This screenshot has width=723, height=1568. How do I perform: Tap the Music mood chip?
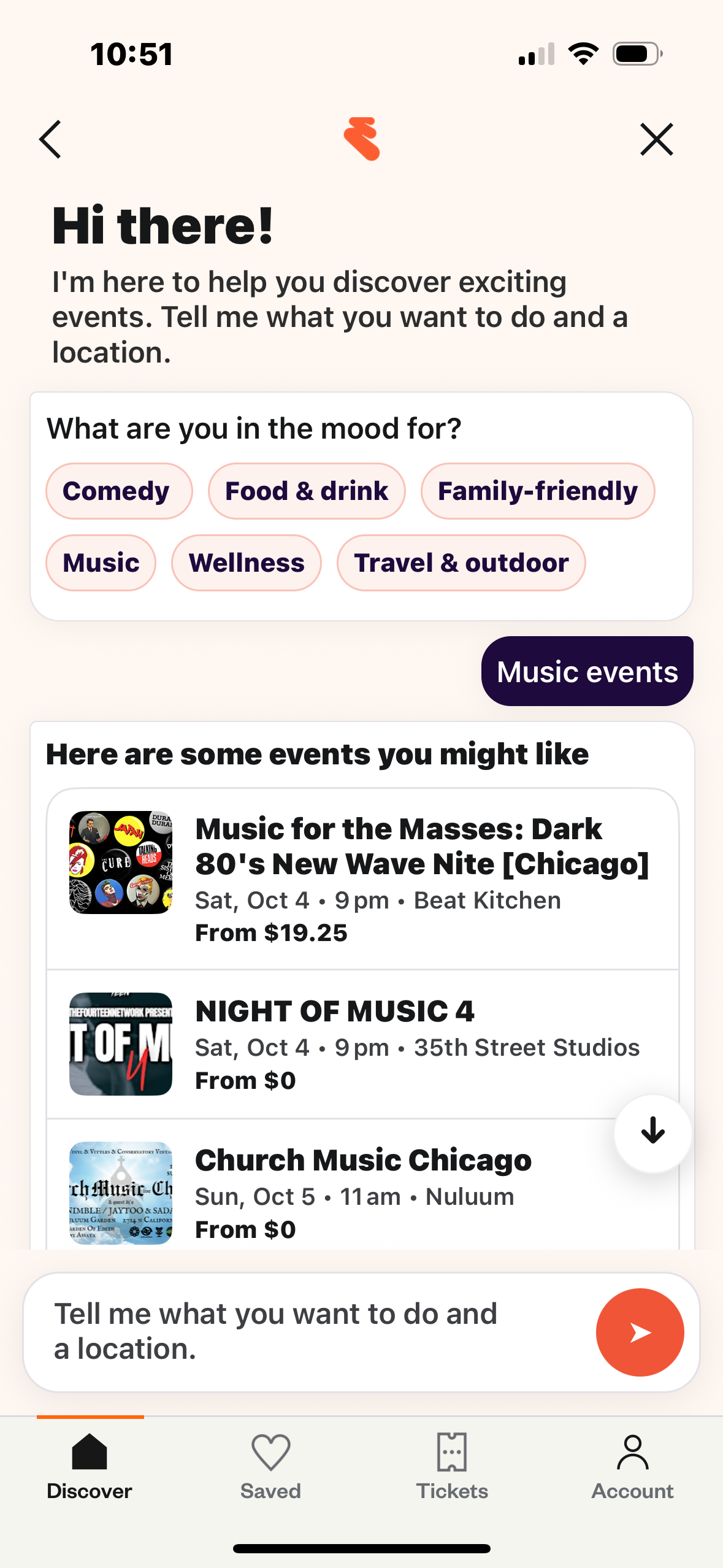(x=101, y=563)
